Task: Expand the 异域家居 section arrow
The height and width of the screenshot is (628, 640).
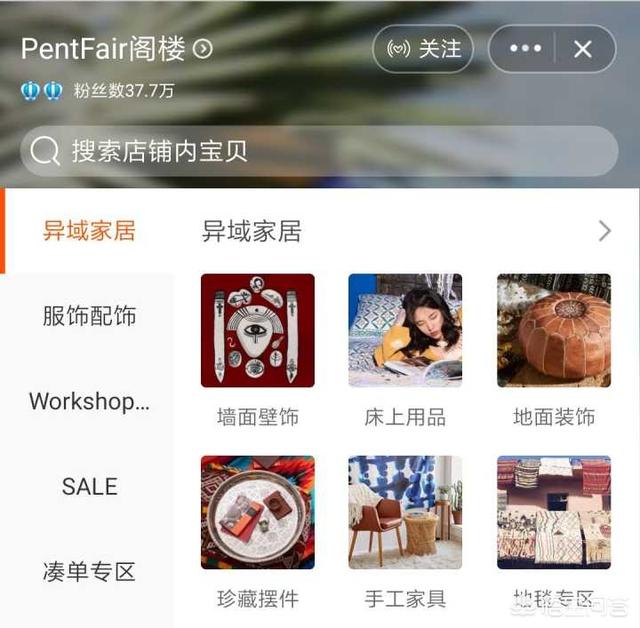Action: coord(604,232)
